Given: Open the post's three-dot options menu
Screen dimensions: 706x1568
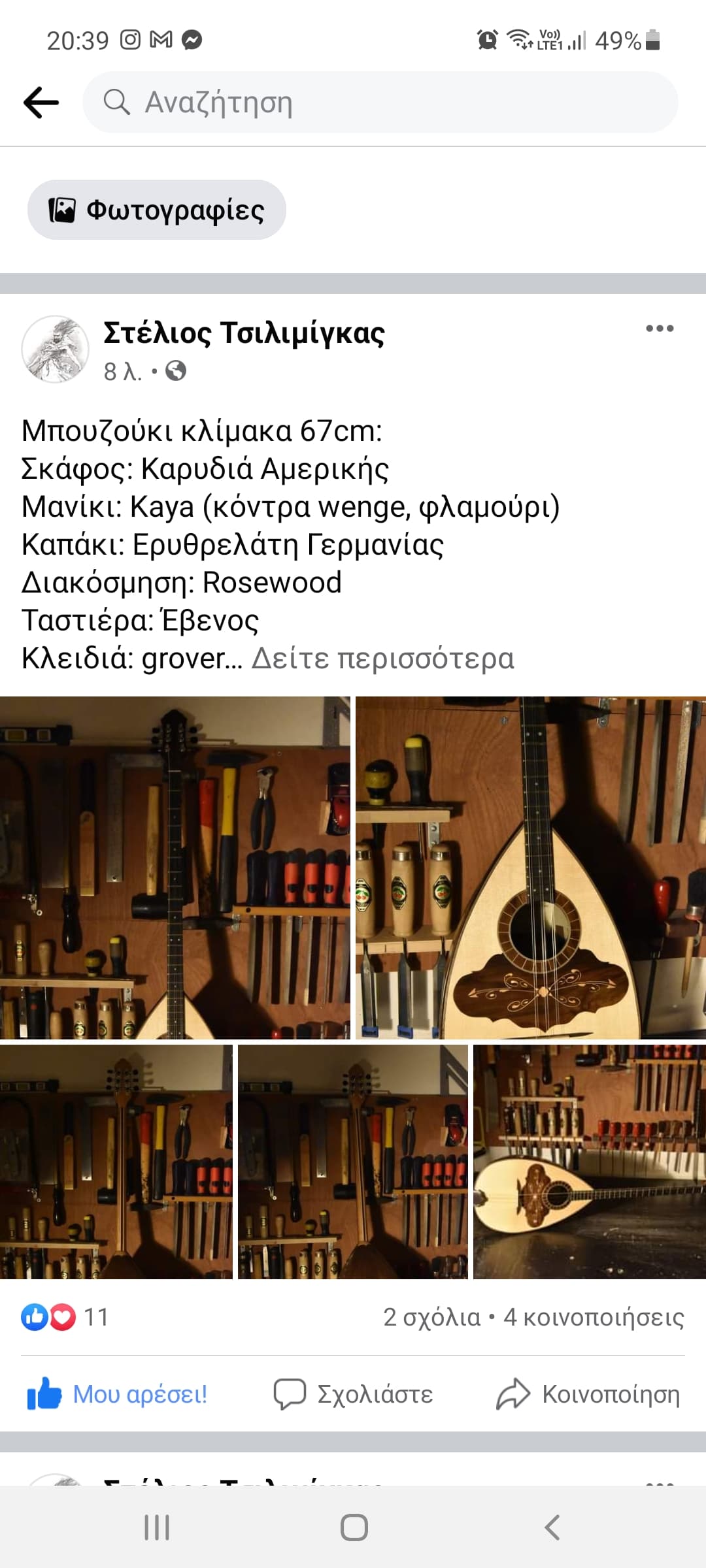Looking at the screenshot, I should 660,329.
